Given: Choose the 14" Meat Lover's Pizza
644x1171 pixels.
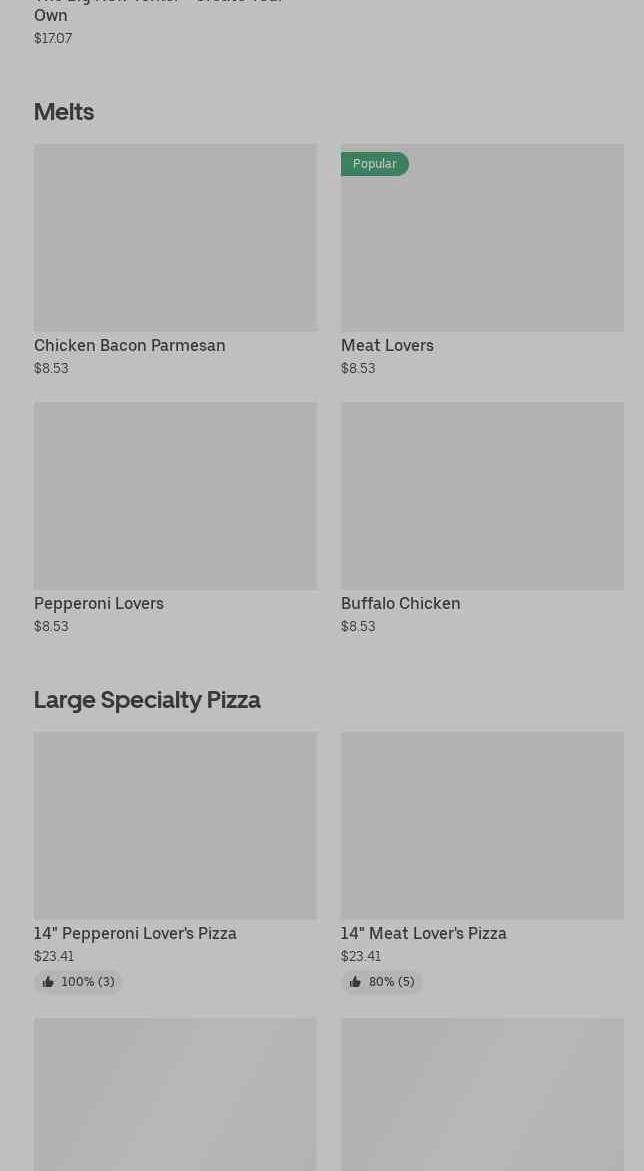Looking at the screenshot, I should tap(482, 826).
